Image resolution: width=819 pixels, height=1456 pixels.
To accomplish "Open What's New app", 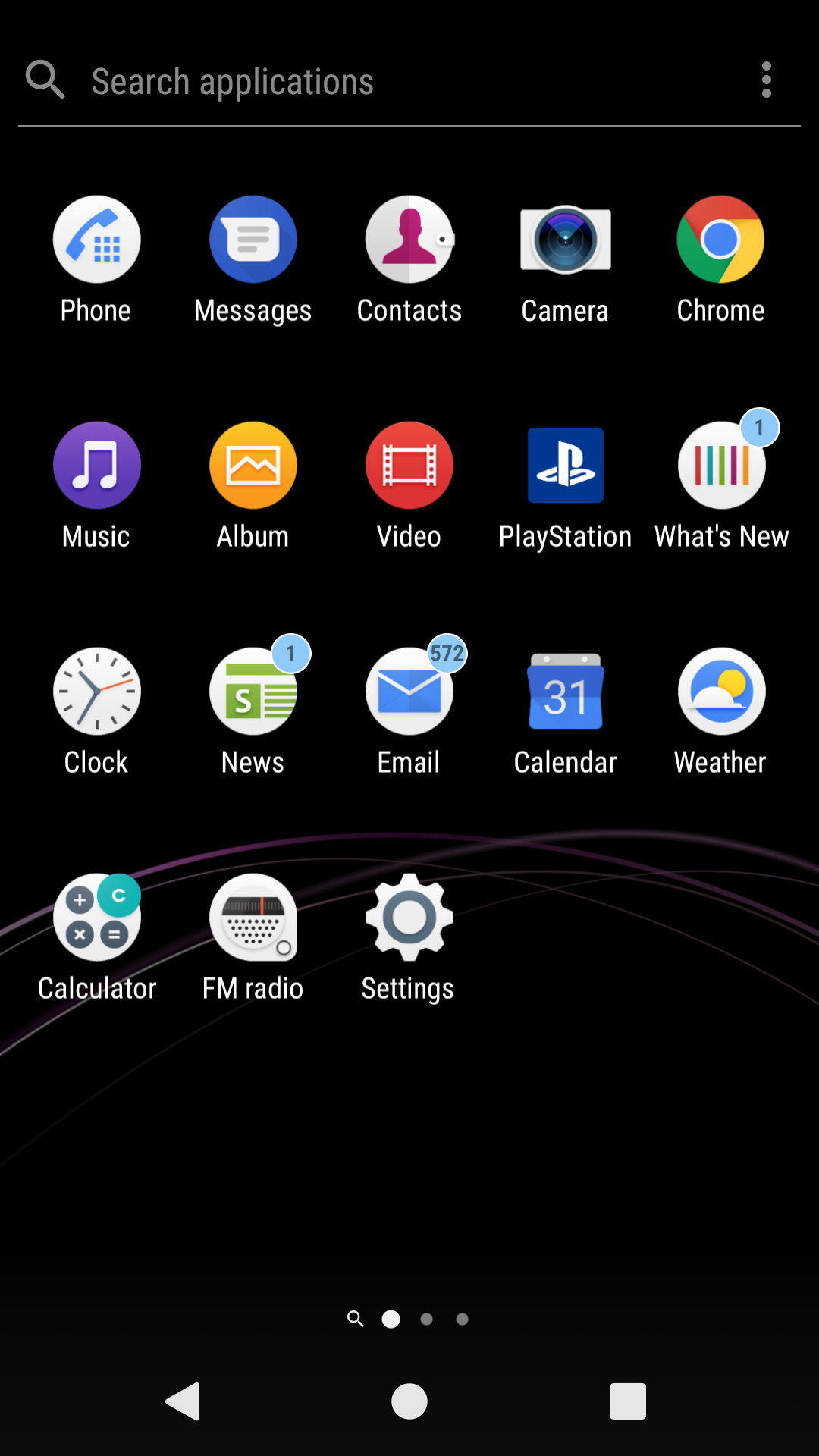I will [722, 466].
